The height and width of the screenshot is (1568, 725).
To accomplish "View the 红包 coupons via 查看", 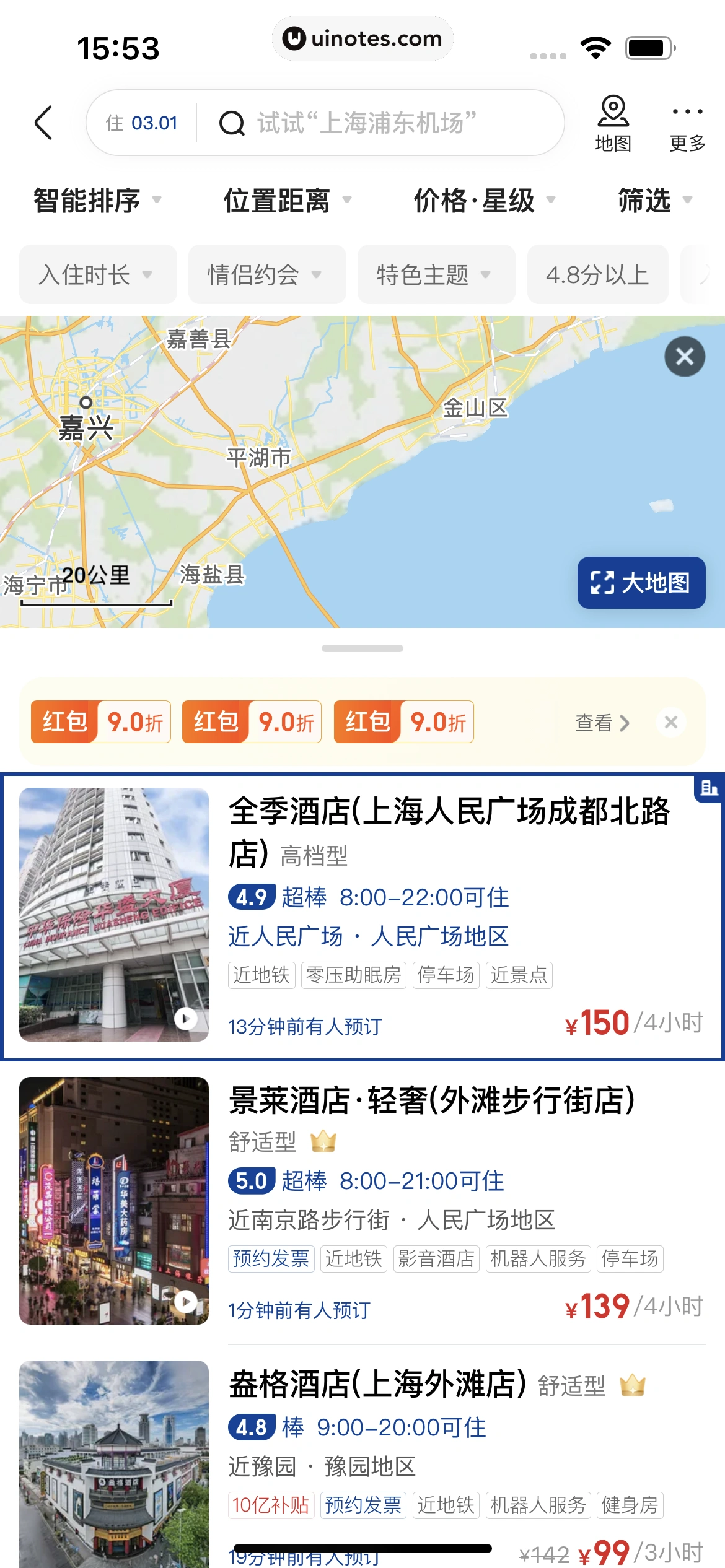I will point(602,722).
